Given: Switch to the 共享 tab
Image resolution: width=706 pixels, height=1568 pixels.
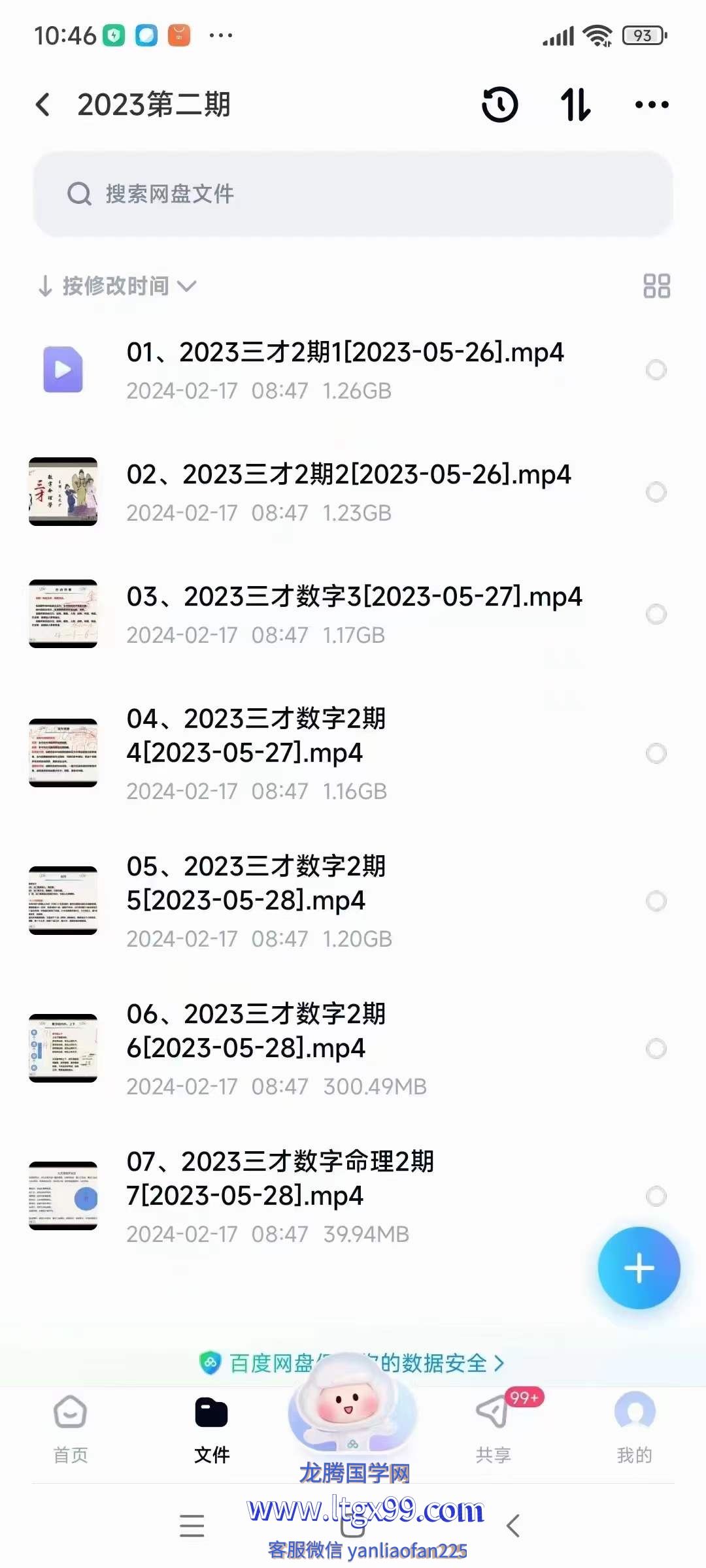Looking at the screenshot, I should point(494,1429).
